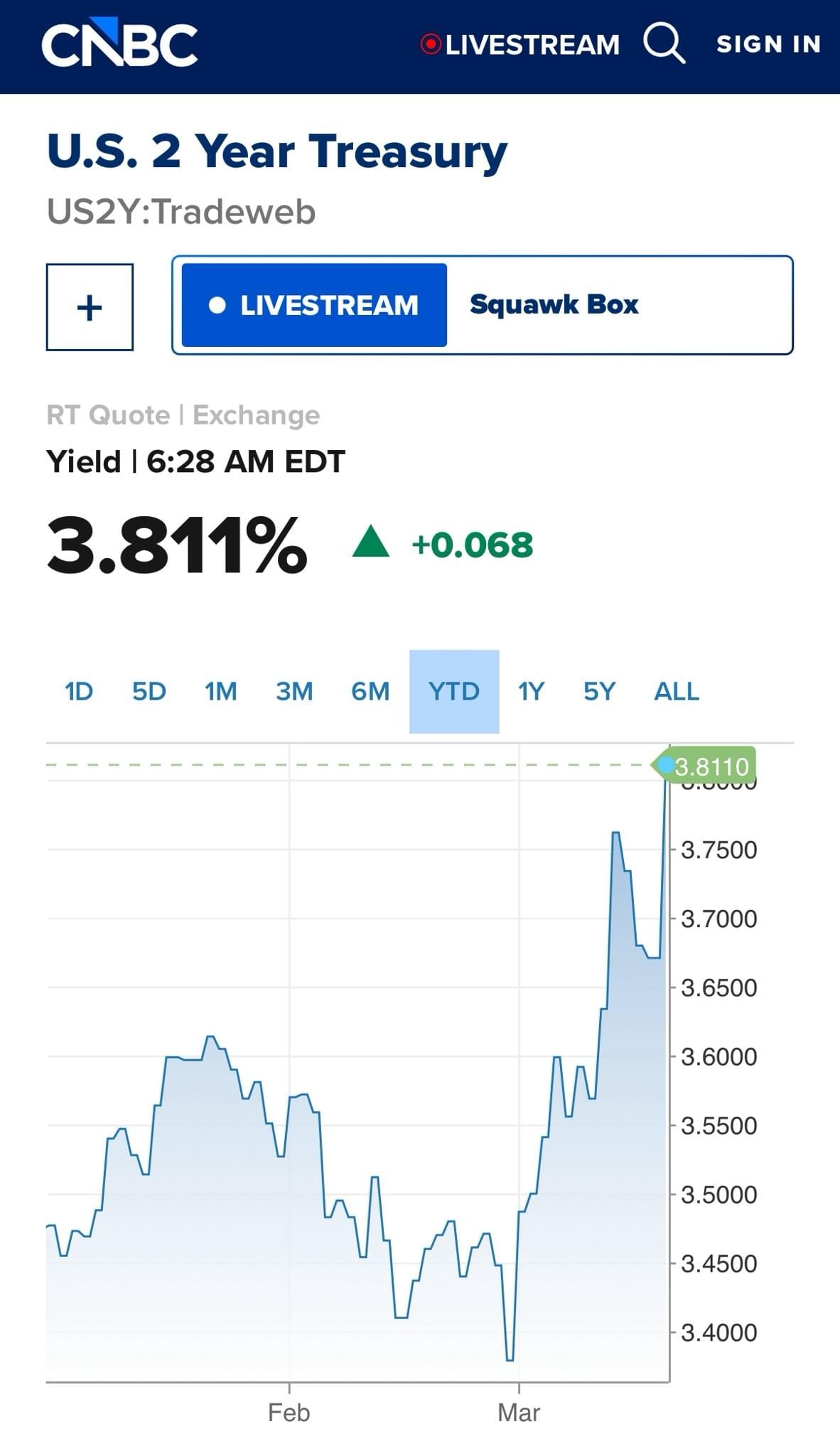The height and width of the screenshot is (1456, 840).
Task: Open the header LIVESTREAM link
Action: [x=520, y=45]
